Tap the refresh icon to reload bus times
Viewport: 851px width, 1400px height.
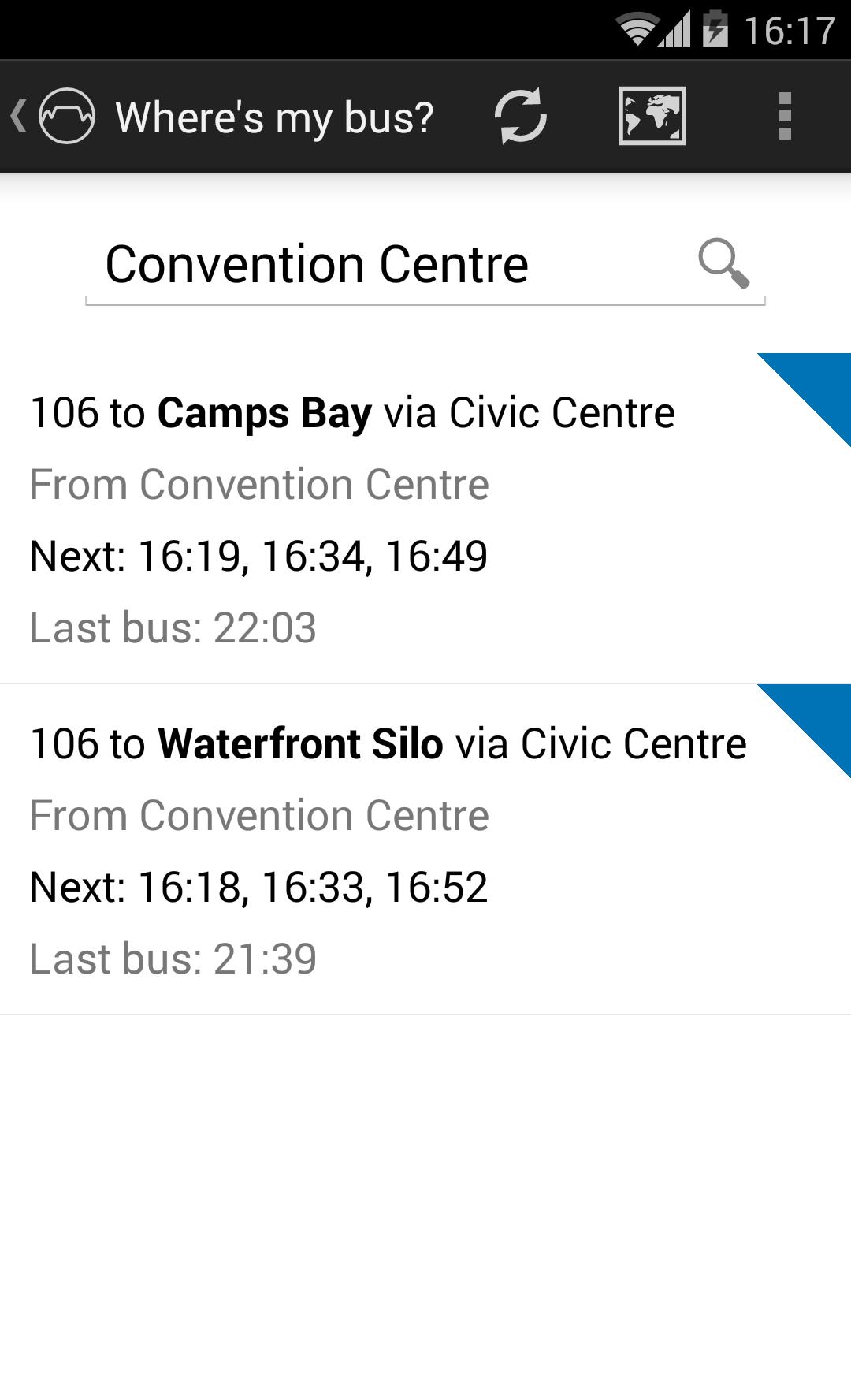522,117
